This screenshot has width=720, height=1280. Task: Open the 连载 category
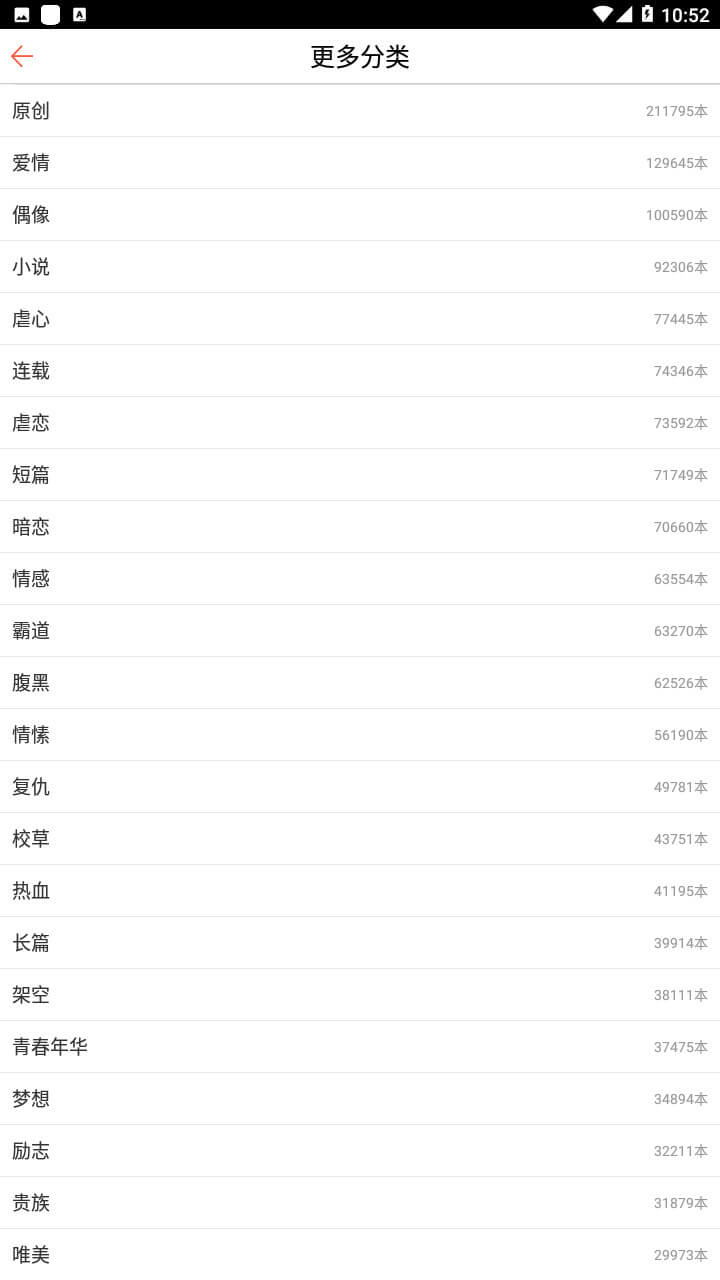pyautogui.click(x=360, y=371)
